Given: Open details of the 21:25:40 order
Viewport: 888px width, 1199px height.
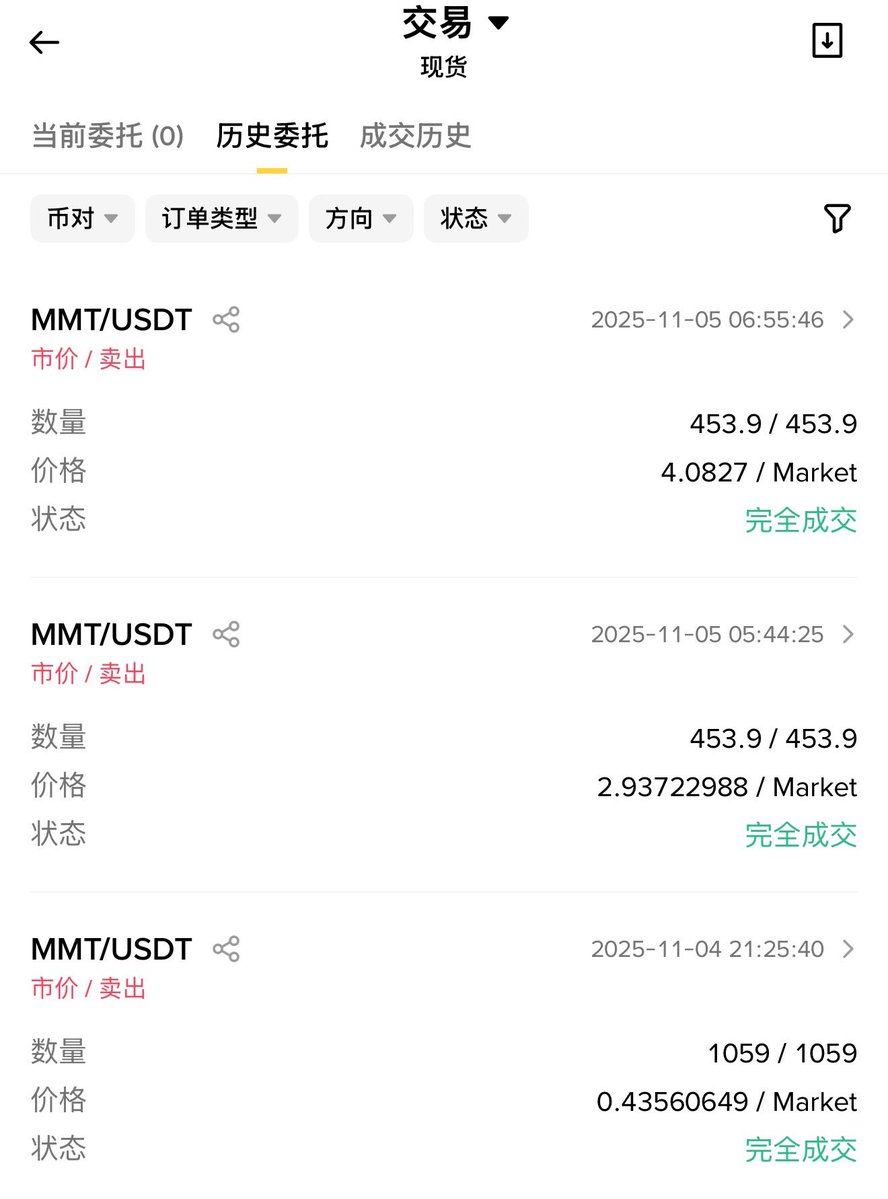Looking at the screenshot, I should tap(848, 949).
